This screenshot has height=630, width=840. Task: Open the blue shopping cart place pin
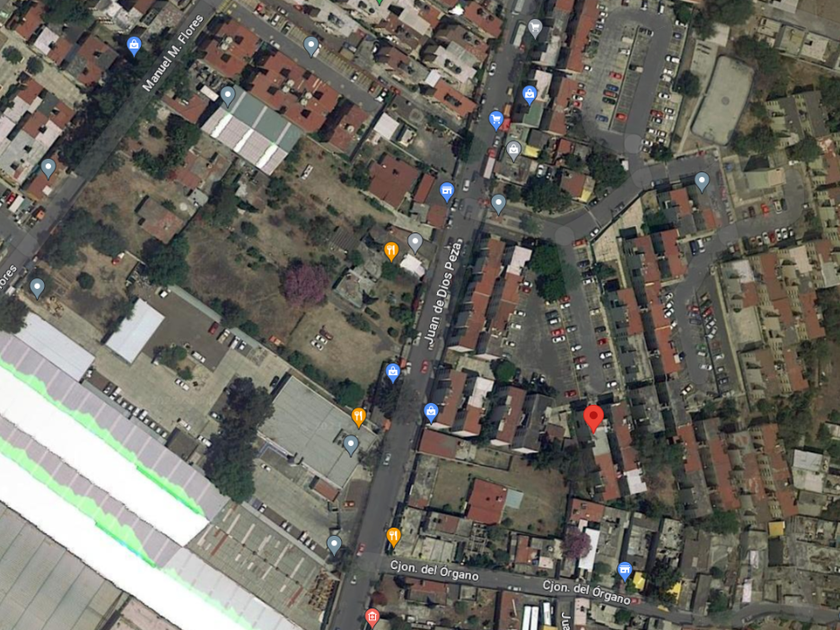coord(496,120)
